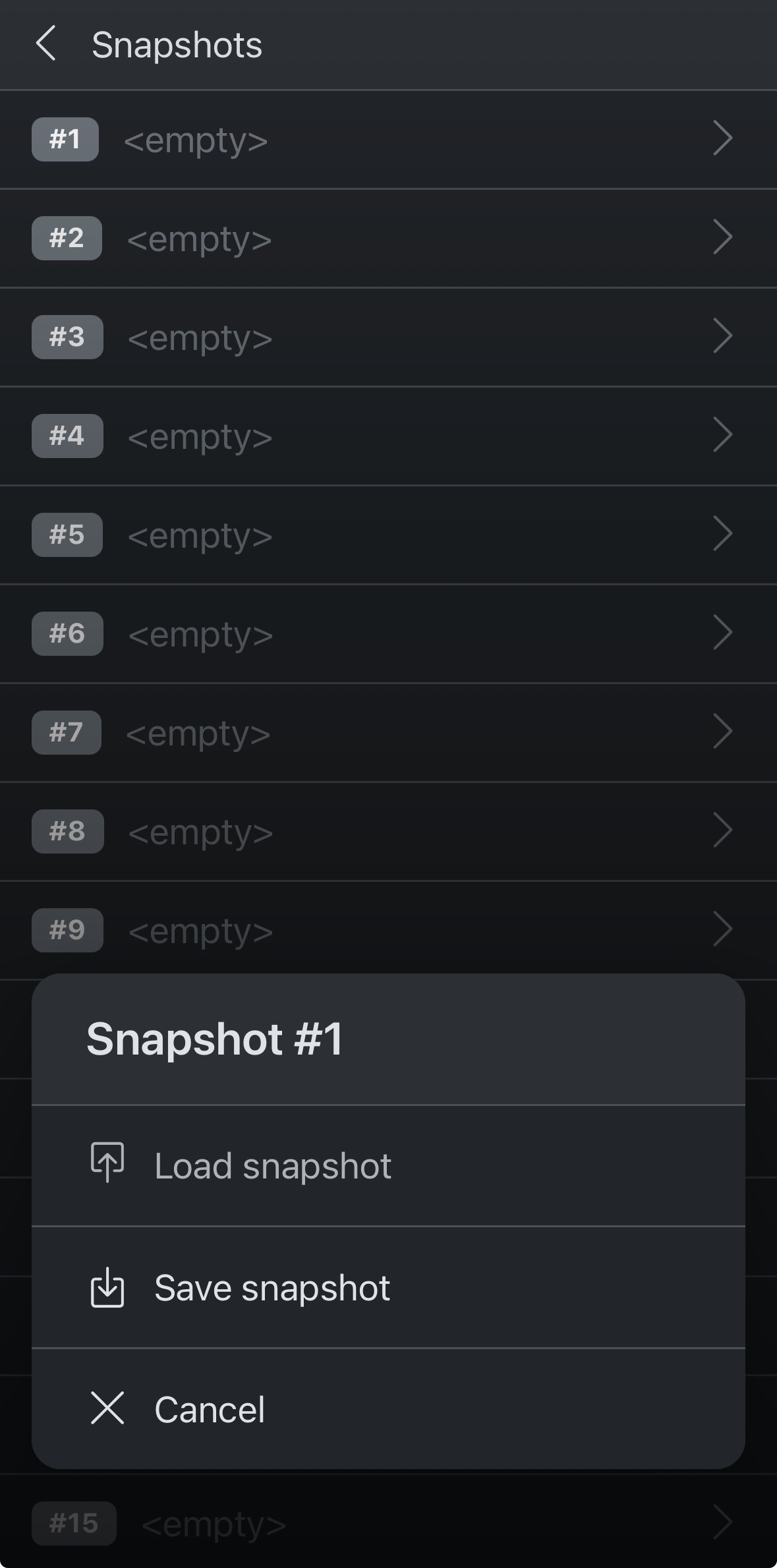This screenshot has height=1568, width=777.
Task: Select snapshot slot #8
Action: (x=388, y=832)
